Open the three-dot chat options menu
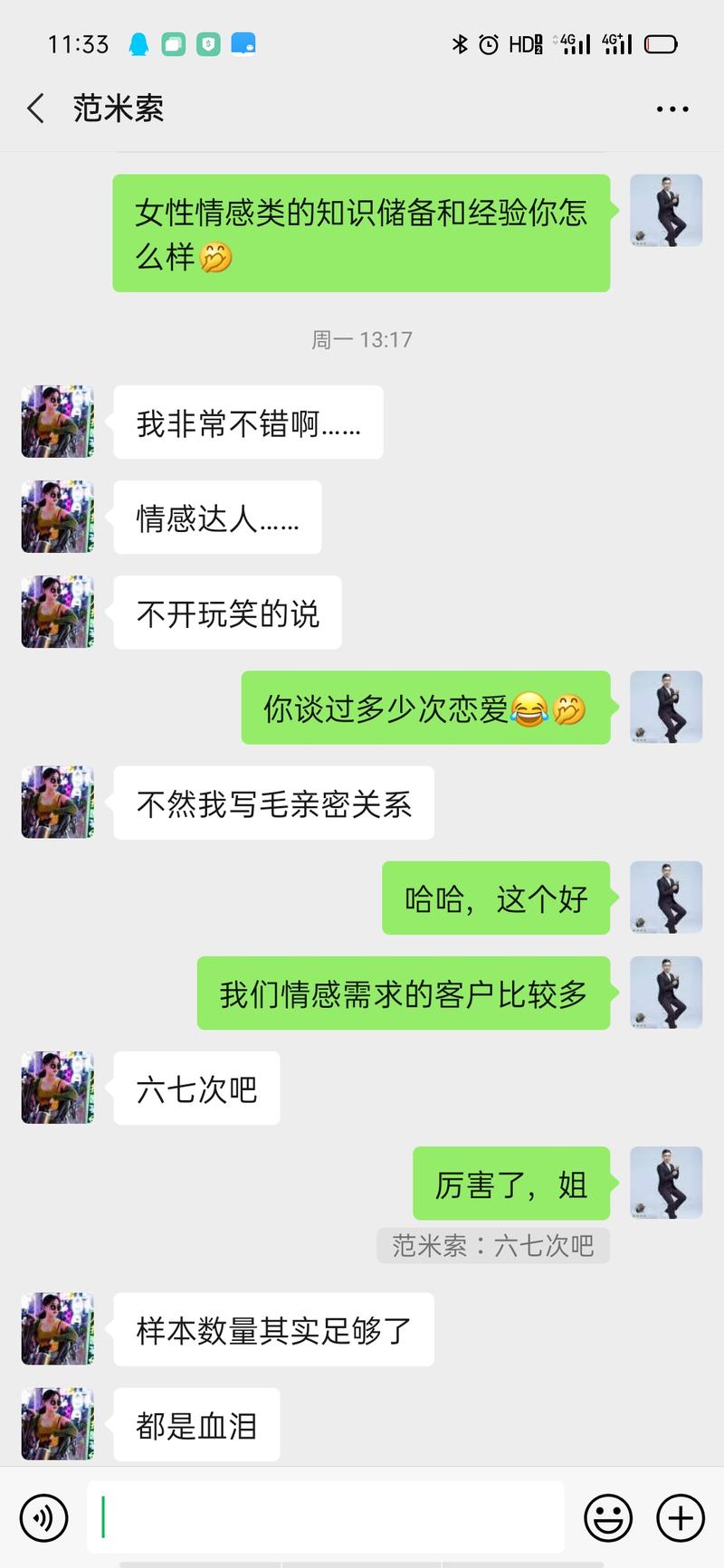 [x=672, y=109]
